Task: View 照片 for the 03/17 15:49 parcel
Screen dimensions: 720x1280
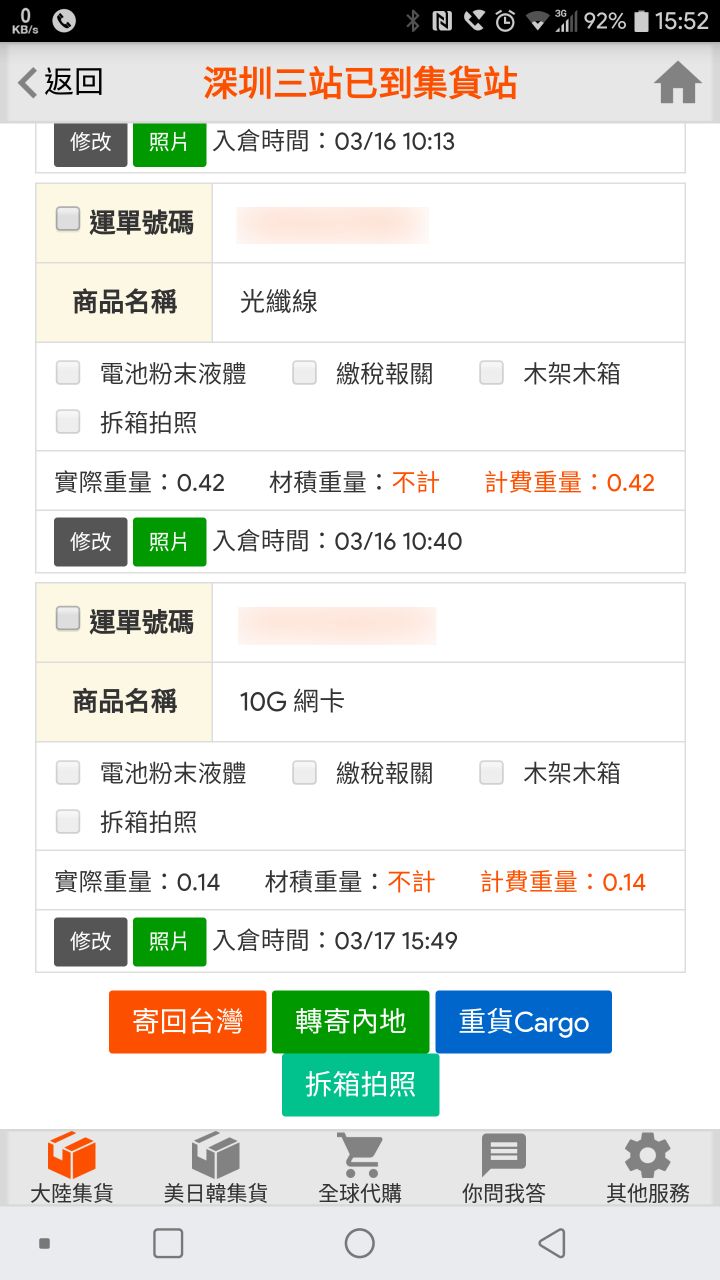Action: 169,942
